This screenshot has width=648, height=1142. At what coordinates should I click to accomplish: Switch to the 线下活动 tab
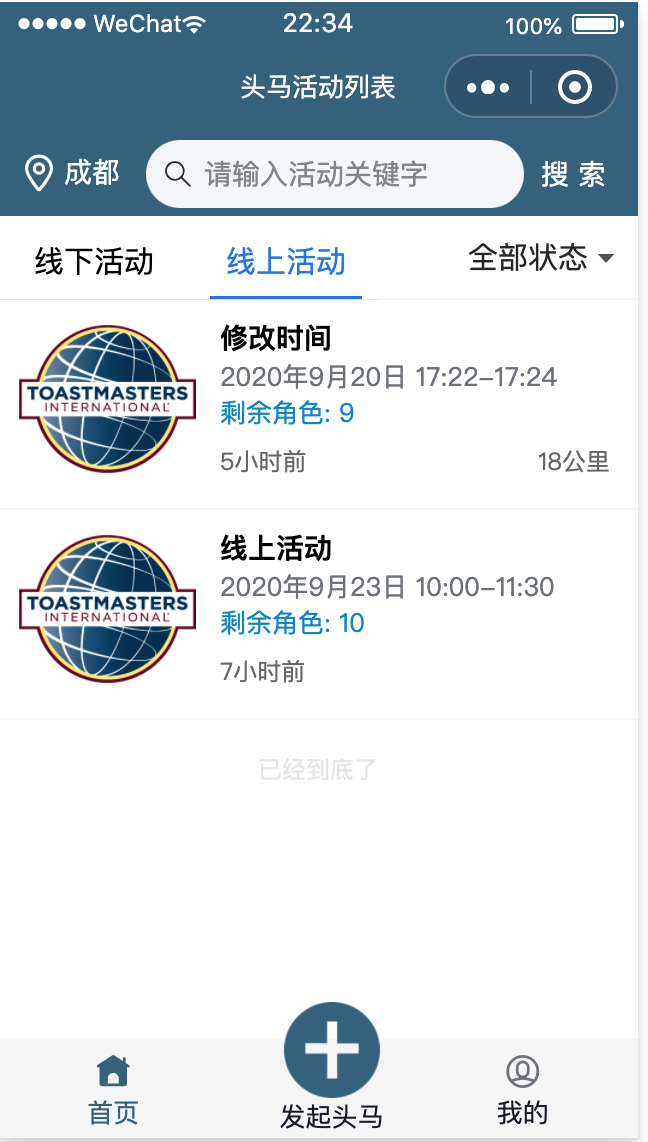tap(94, 261)
